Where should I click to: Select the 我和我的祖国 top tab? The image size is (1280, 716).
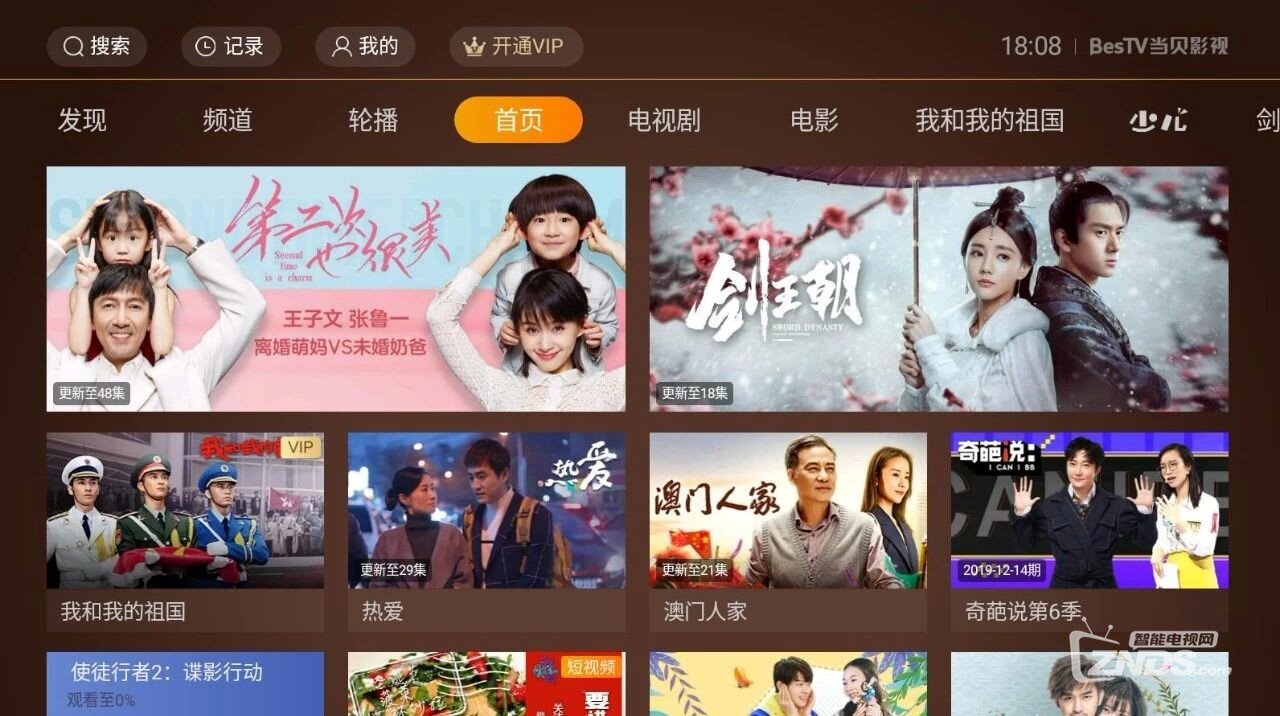click(x=989, y=121)
